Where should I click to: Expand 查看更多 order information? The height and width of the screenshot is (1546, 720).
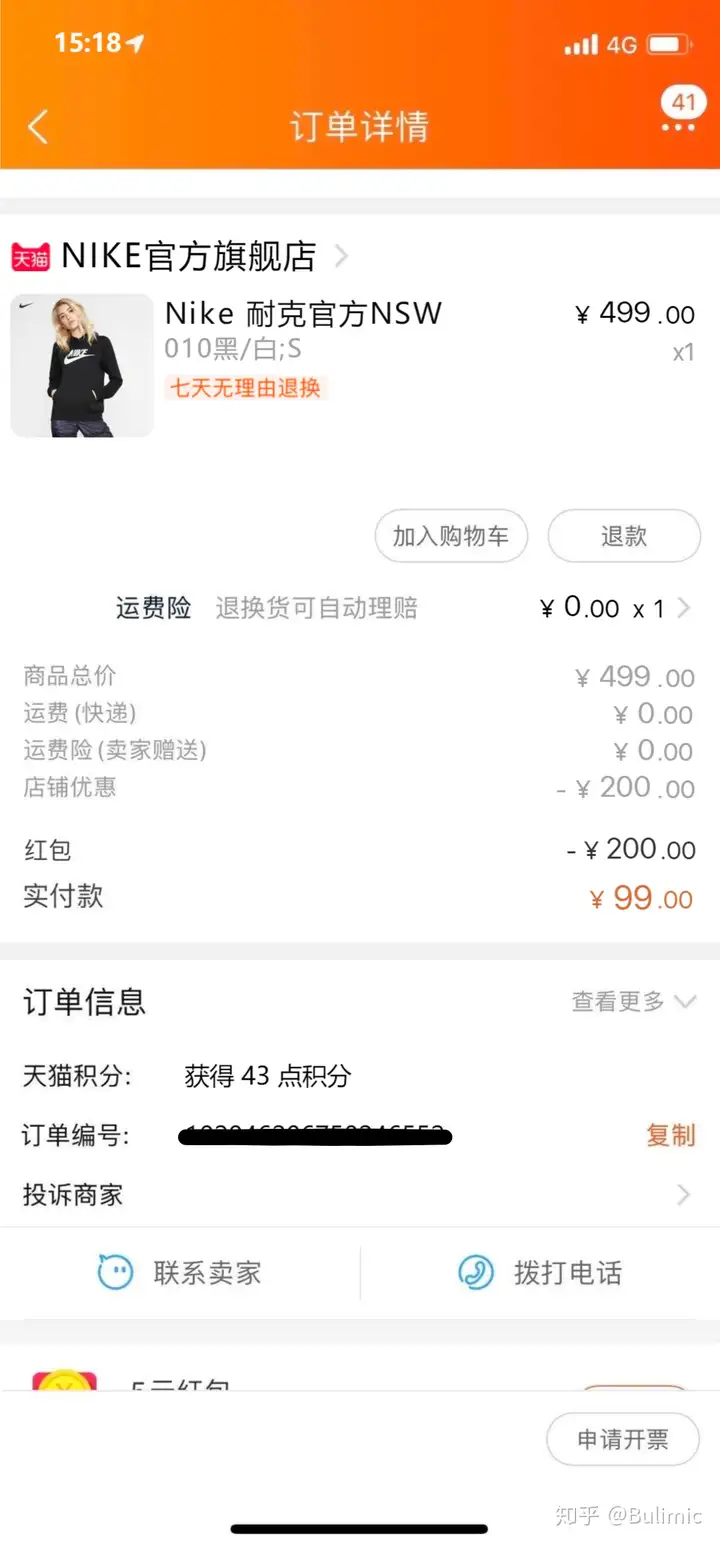633,1001
